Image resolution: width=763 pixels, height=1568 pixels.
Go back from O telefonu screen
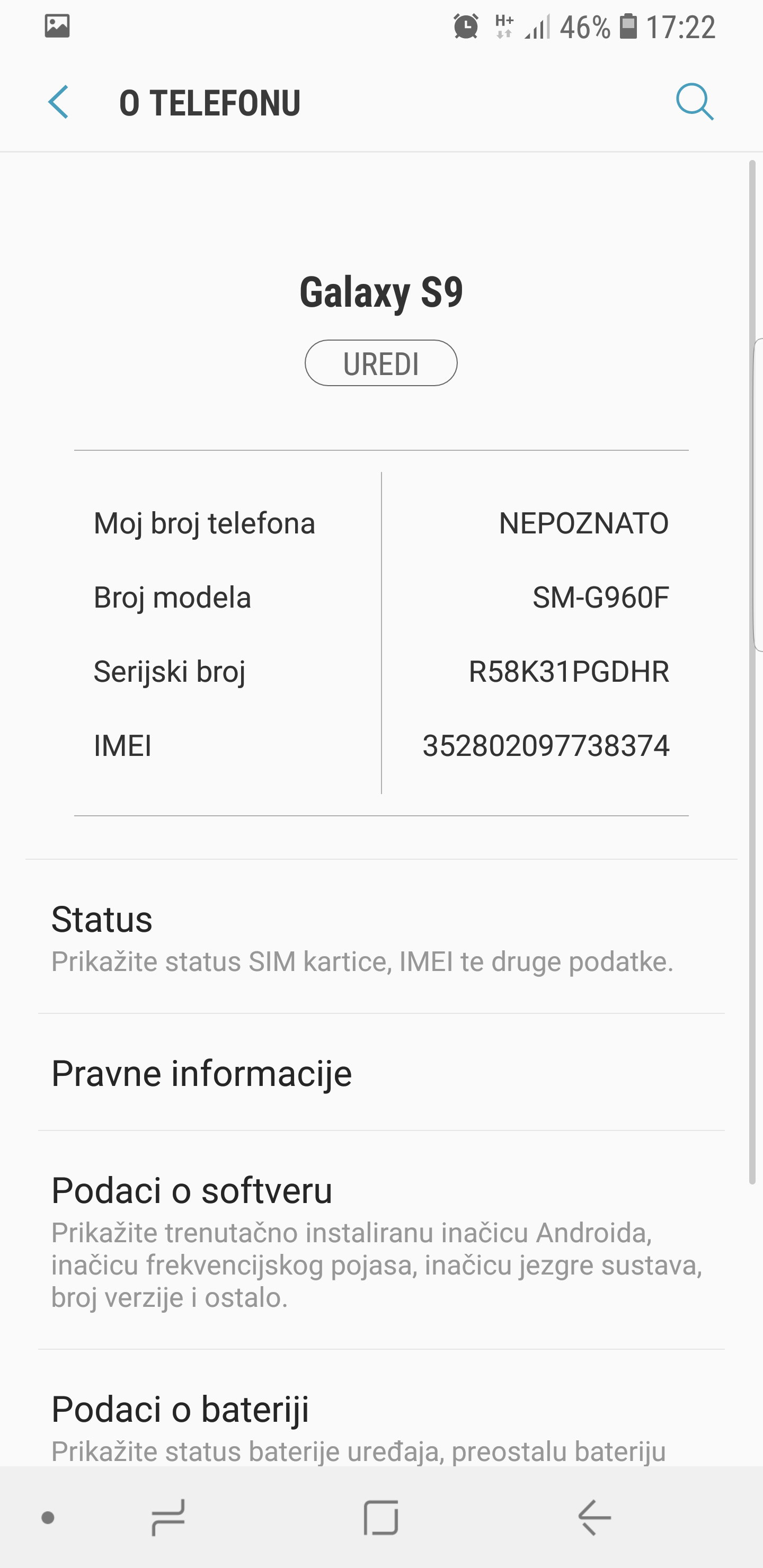click(59, 102)
